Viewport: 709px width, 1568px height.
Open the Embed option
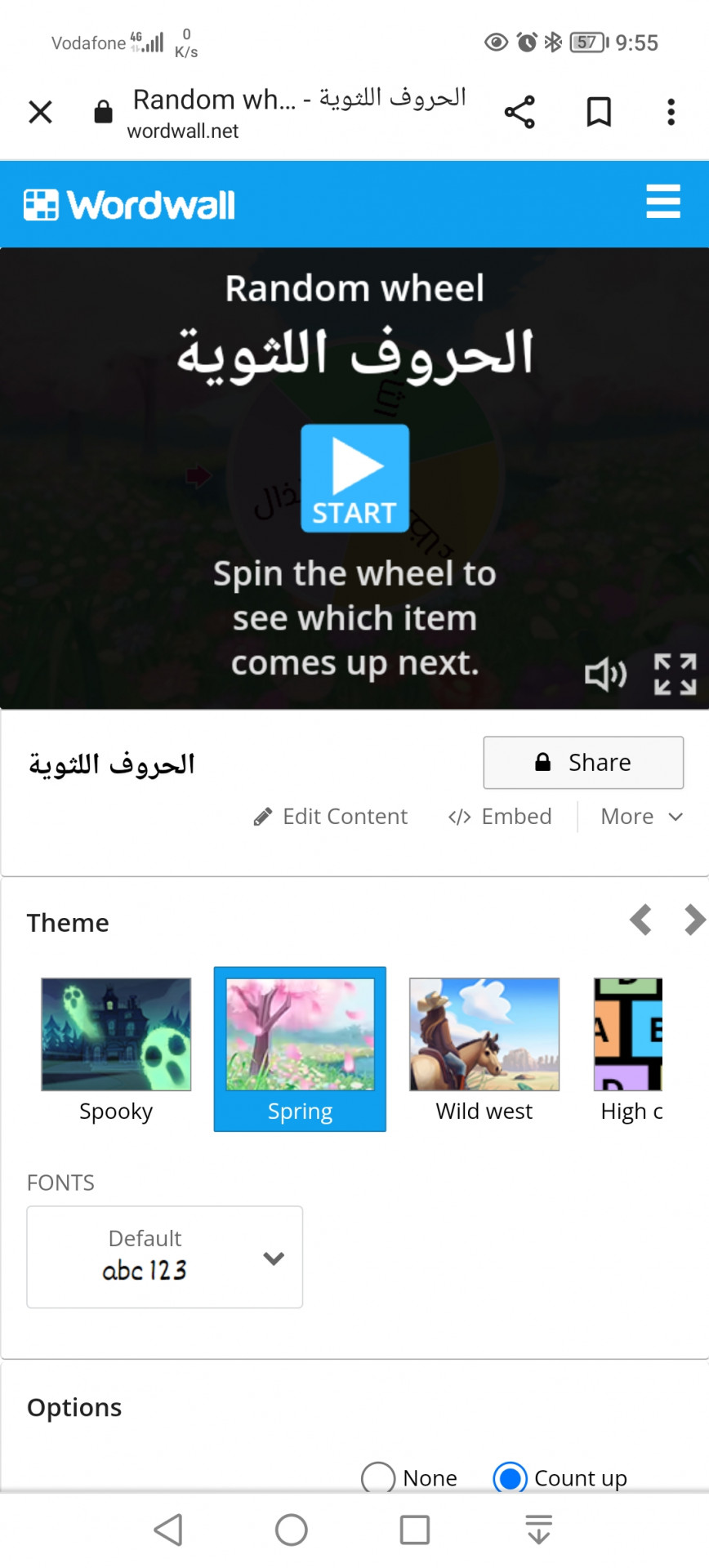(500, 817)
